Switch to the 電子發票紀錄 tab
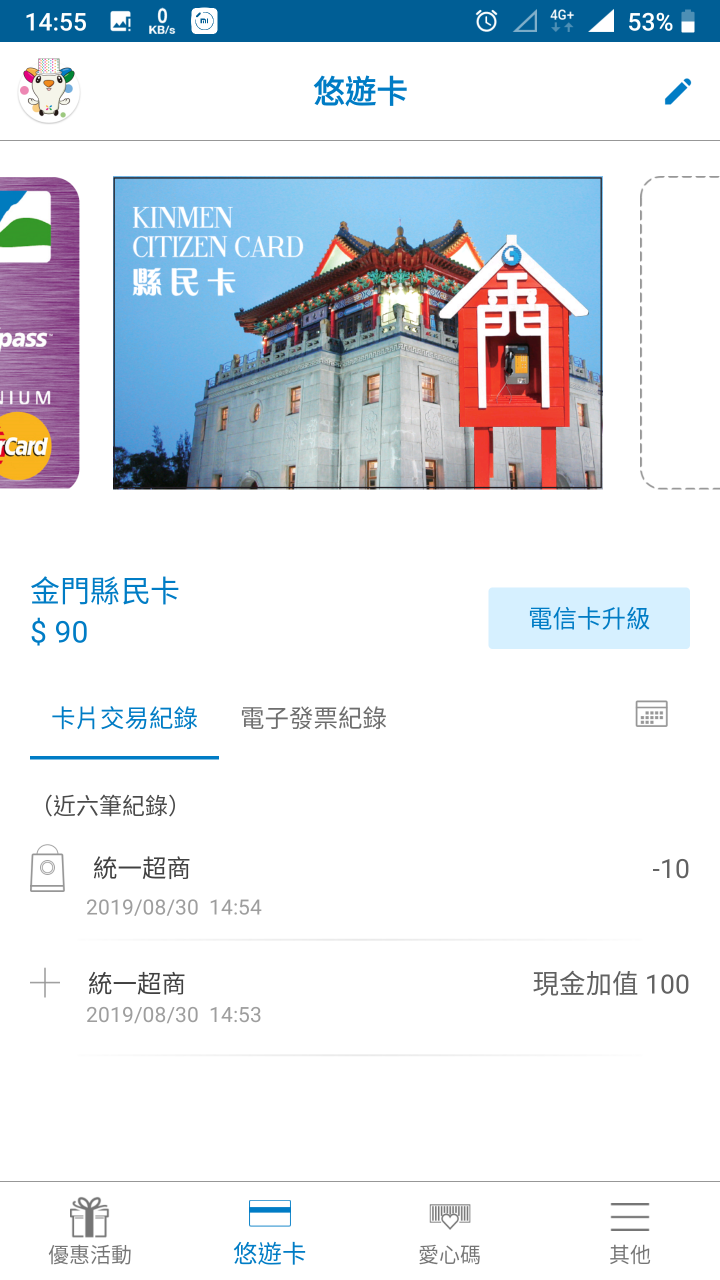720x1280 pixels. 314,718
